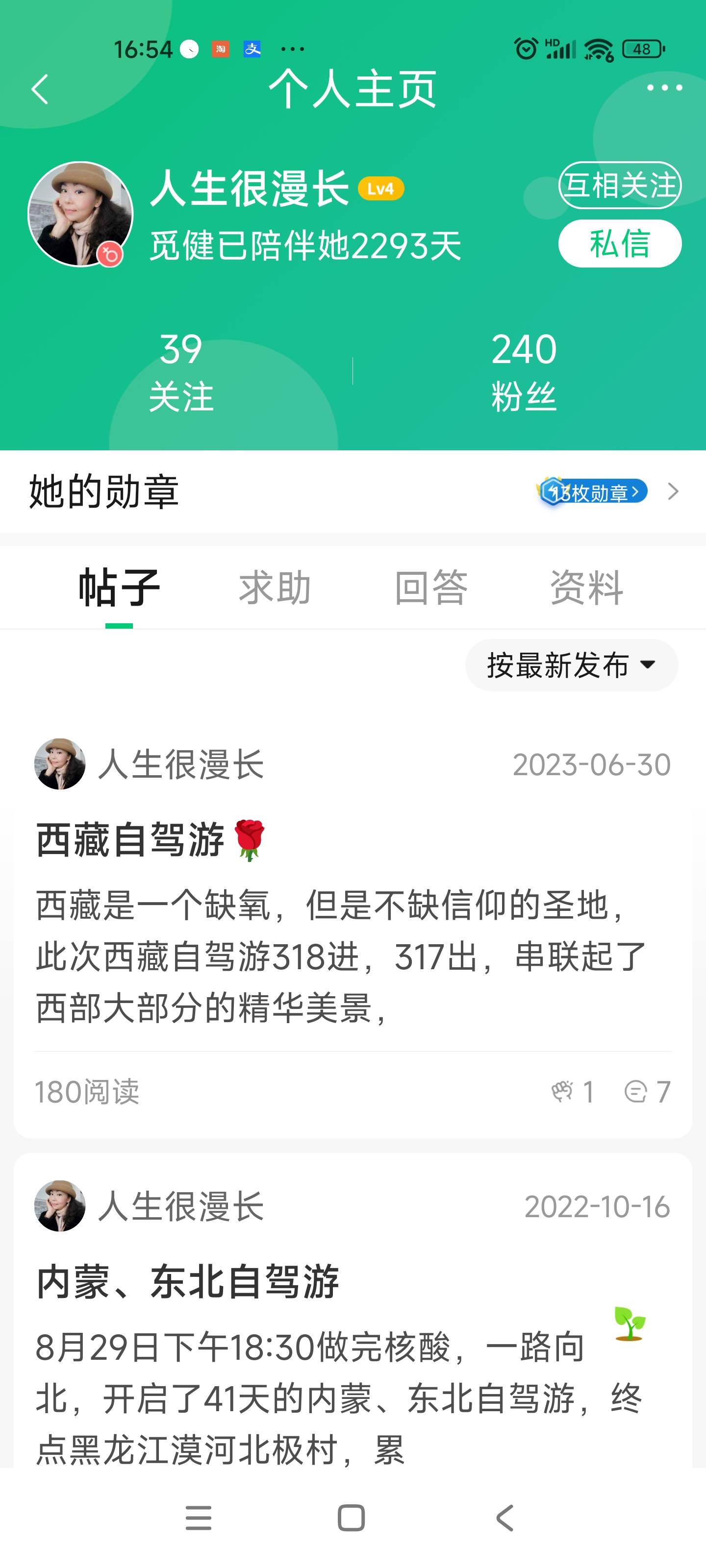Toggle the 互相关注 follow status
The image size is (706, 1568).
(620, 186)
